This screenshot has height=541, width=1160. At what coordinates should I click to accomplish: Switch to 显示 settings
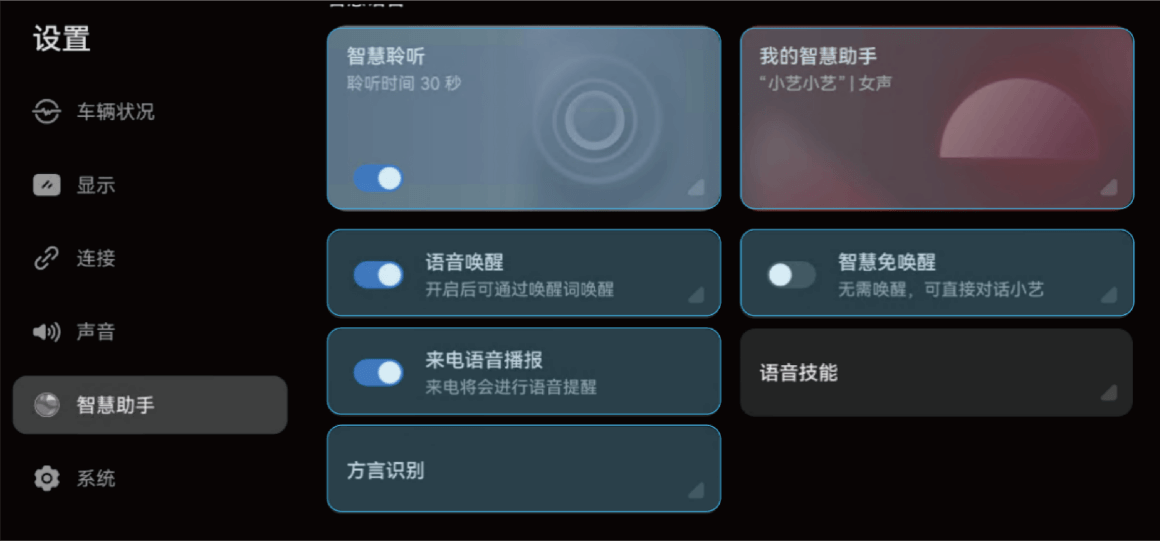[95, 185]
